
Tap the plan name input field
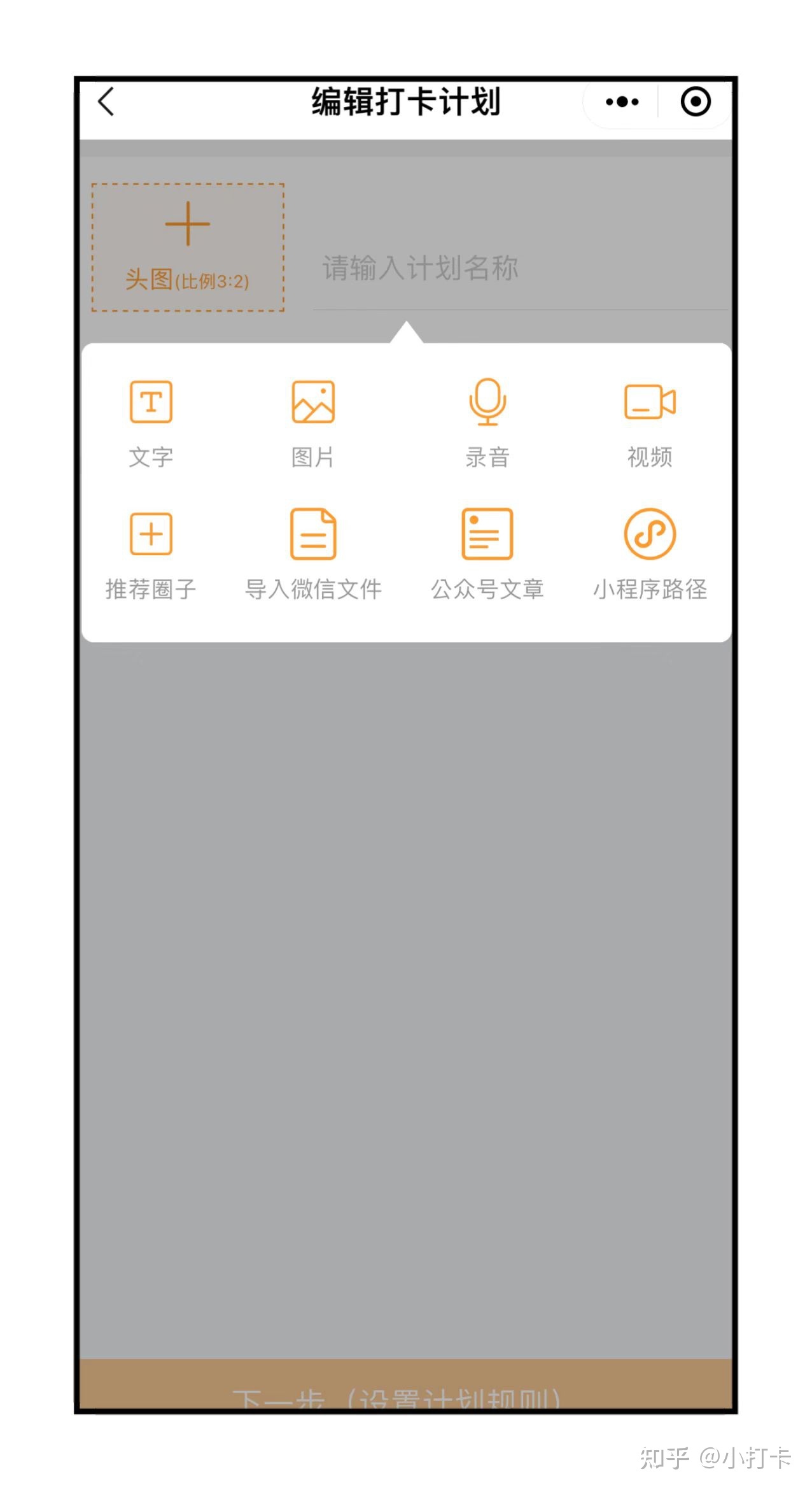(x=519, y=268)
